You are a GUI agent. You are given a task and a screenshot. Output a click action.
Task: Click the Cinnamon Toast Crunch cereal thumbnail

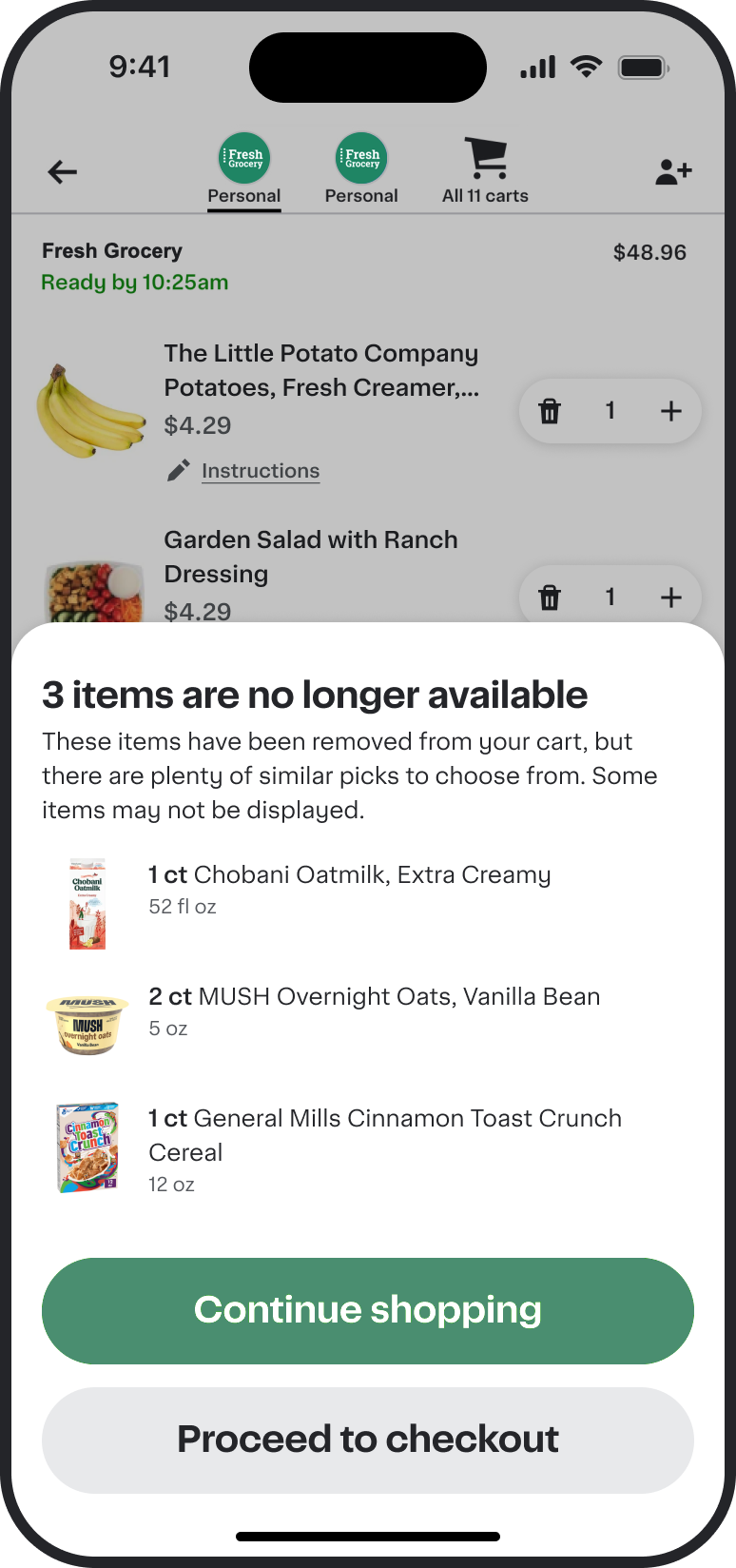pos(86,1146)
